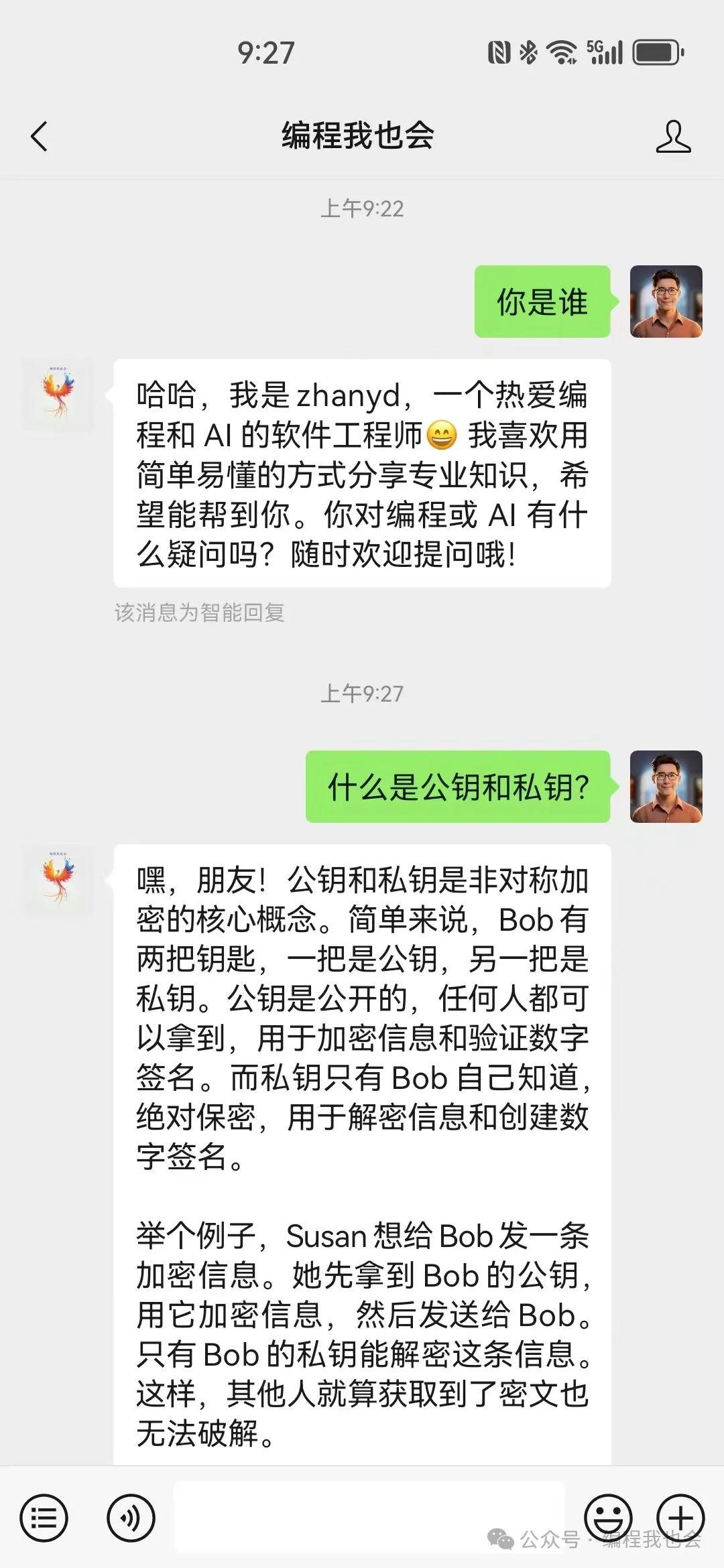Image resolution: width=724 pixels, height=1568 pixels.
Task: Tap the message text input field
Action: (369, 1518)
